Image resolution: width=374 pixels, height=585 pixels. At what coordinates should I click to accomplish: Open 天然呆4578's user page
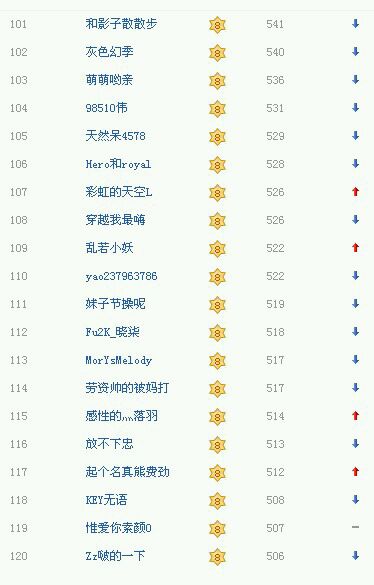pyautogui.click(x=115, y=136)
